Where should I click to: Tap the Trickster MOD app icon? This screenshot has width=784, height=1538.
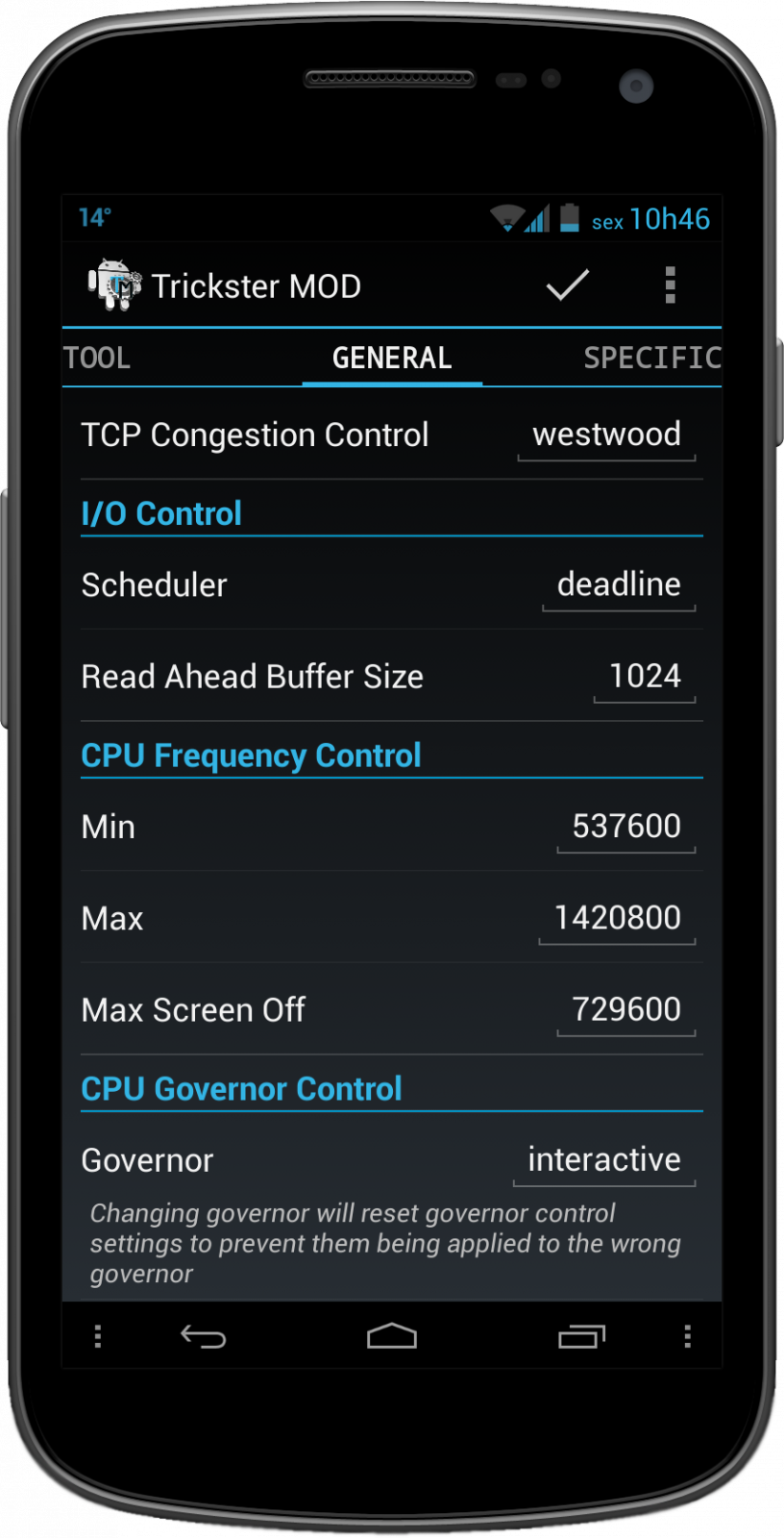114,285
